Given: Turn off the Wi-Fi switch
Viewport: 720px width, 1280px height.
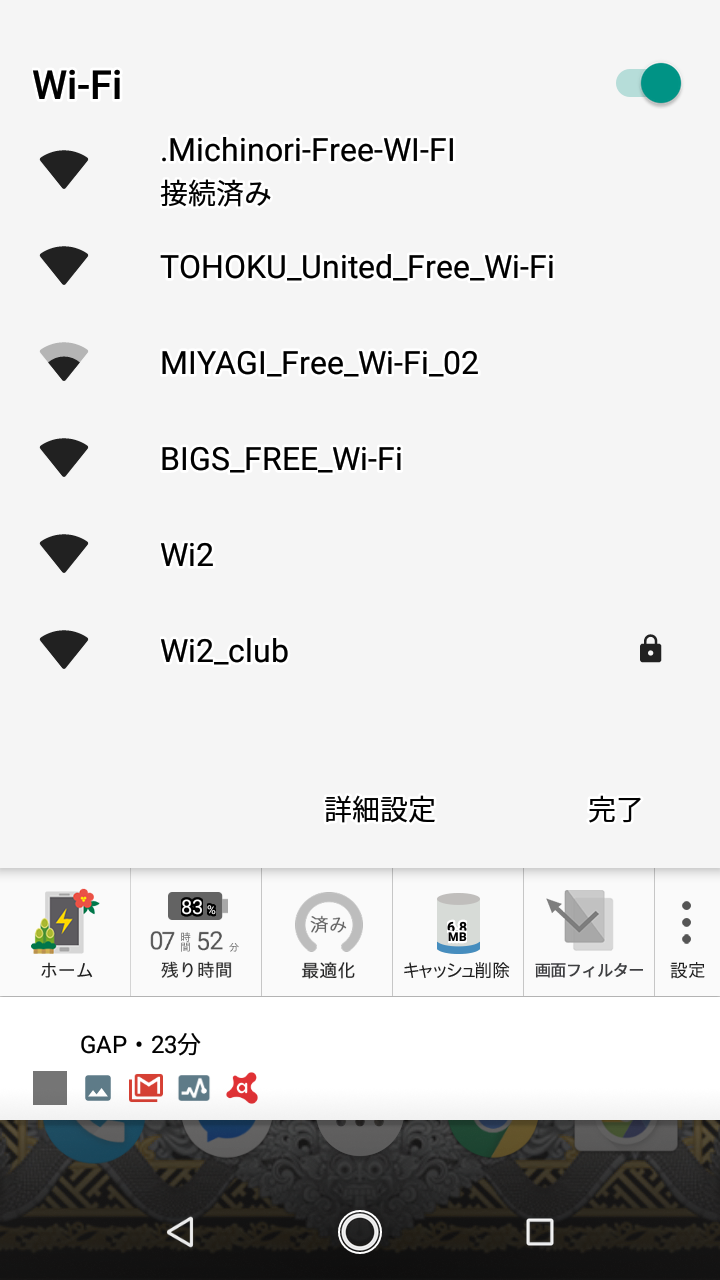Looking at the screenshot, I should (x=649, y=83).
